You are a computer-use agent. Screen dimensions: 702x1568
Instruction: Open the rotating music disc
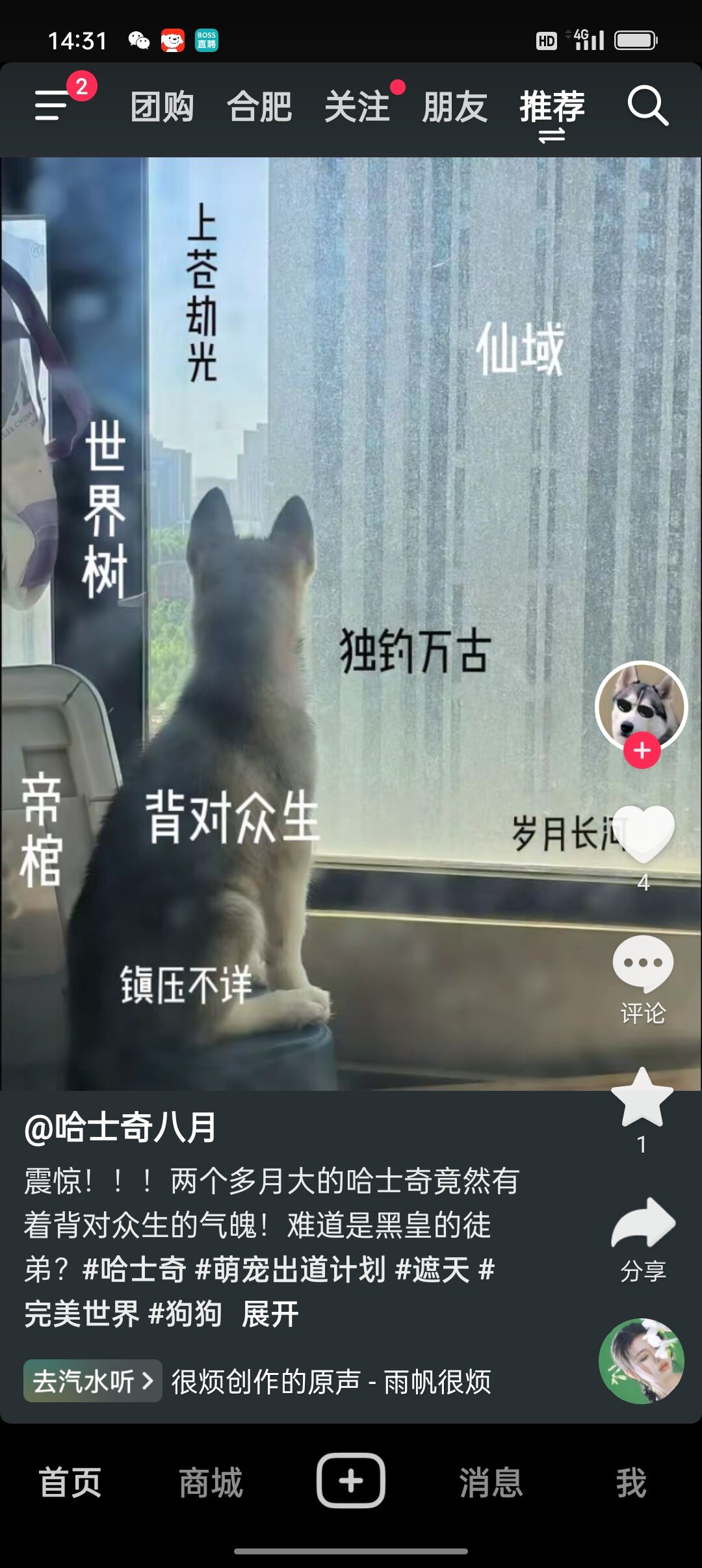[x=642, y=1361]
